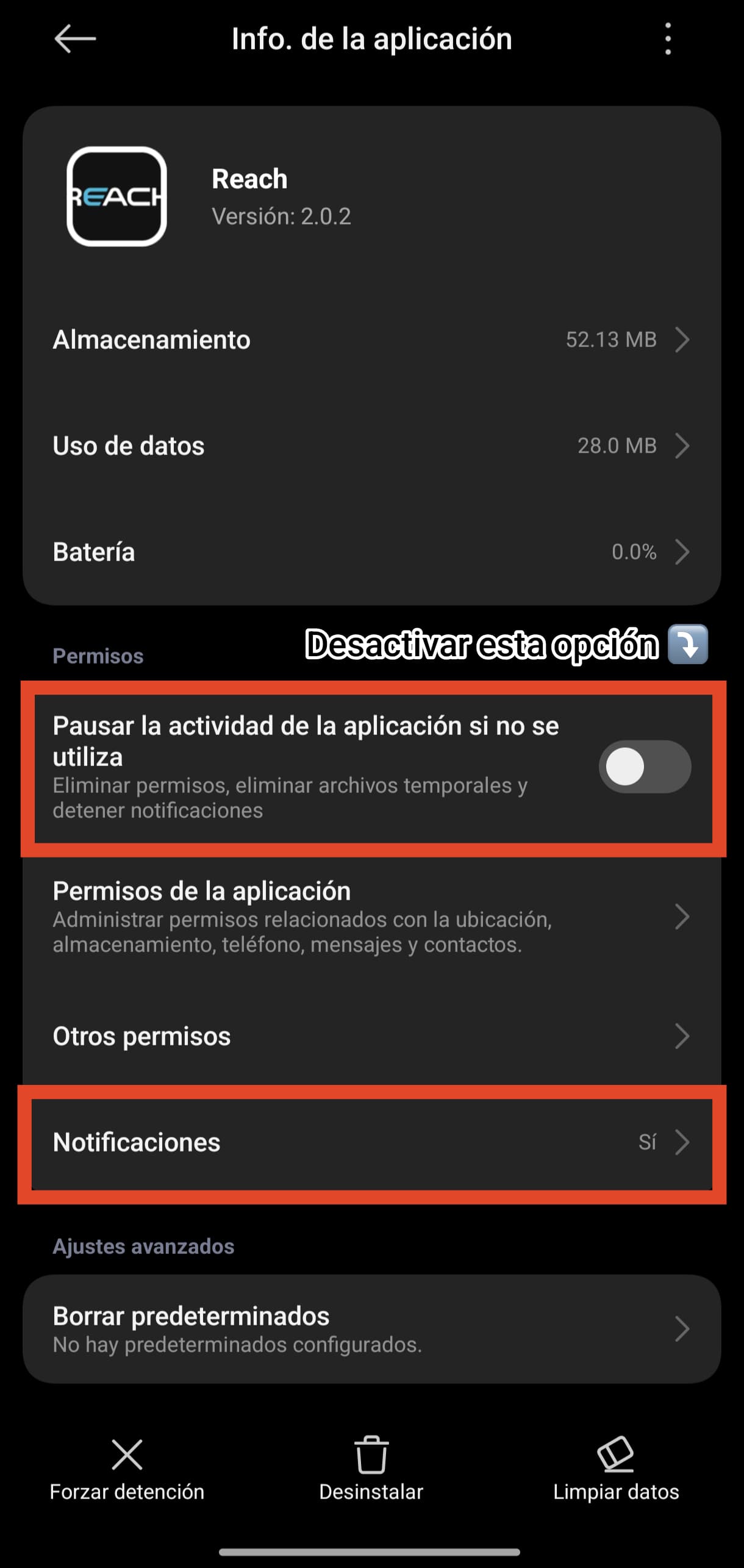Image resolution: width=744 pixels, height=1568 pixels.
Task: View Batería usage
Action: point(371,552)
